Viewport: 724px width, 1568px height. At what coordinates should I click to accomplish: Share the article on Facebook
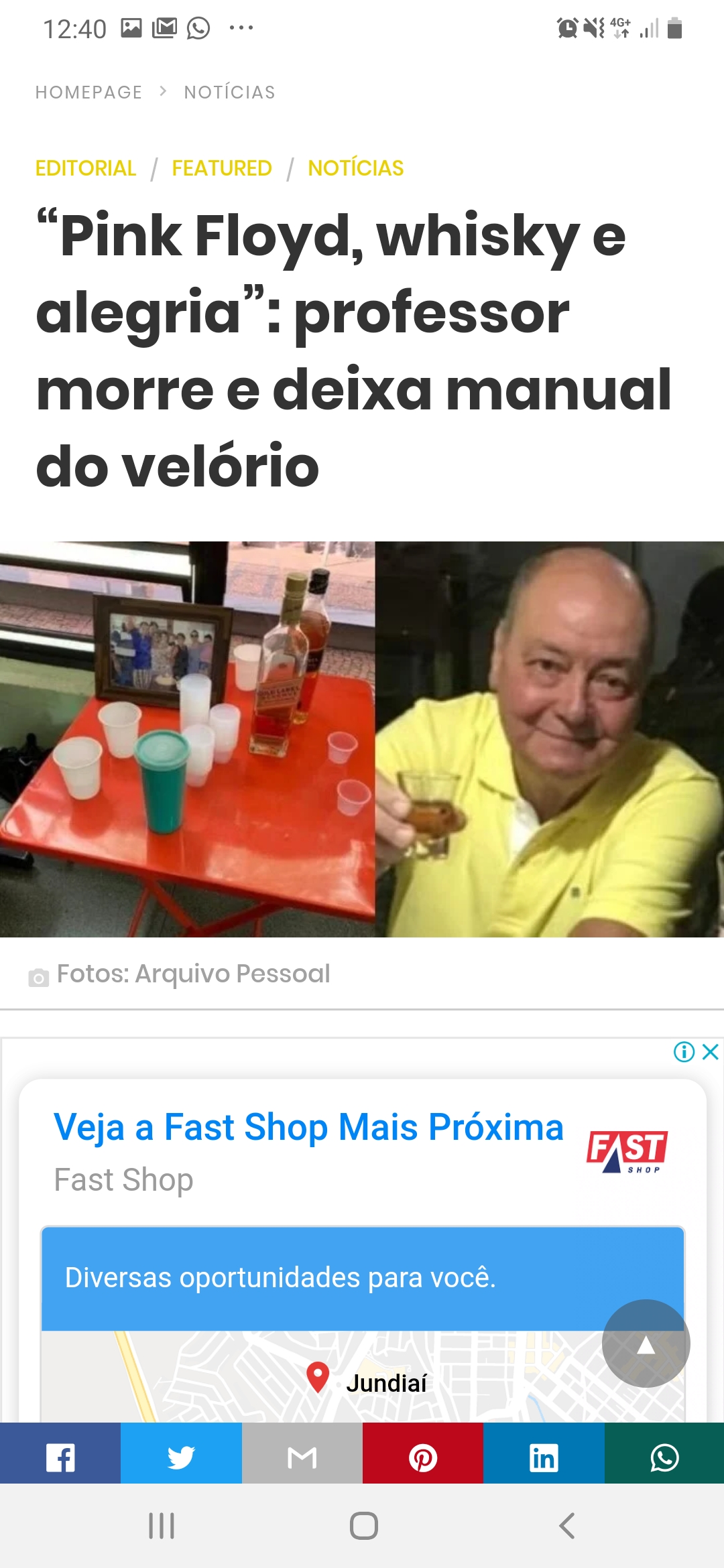(60, 1458)
